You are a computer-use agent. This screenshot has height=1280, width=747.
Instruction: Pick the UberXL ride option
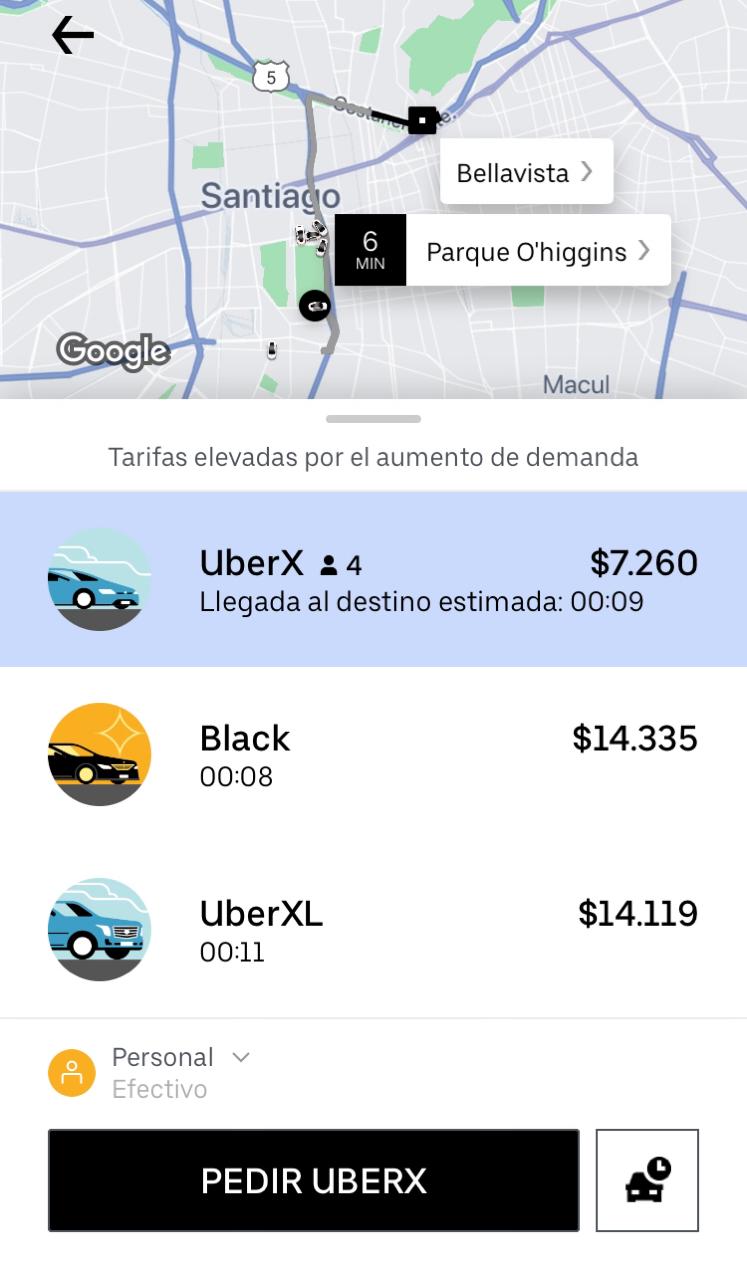(x=373, y=930)
